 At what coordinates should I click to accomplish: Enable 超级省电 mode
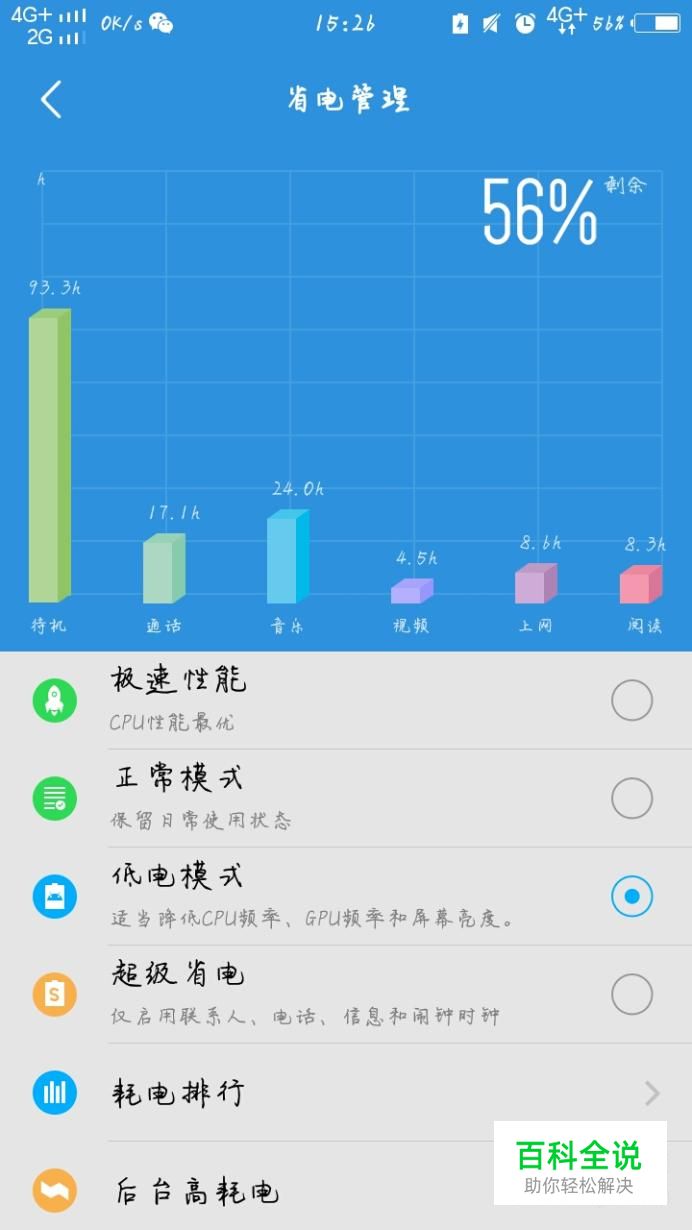[x=346, y=995]
